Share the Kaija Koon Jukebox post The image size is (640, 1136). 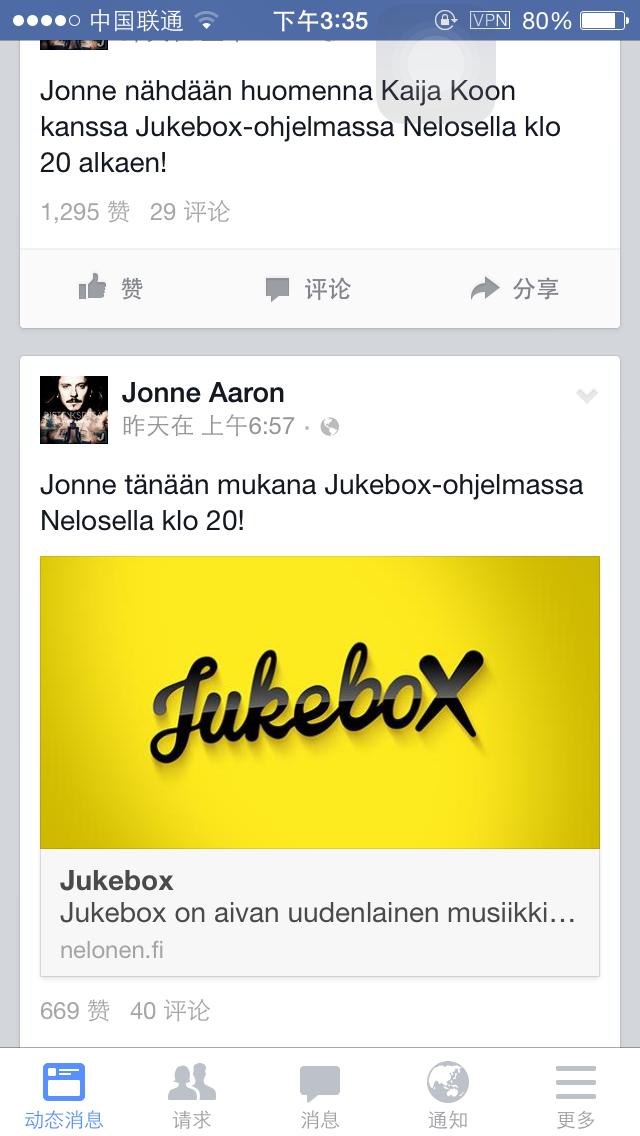point(514,289)
